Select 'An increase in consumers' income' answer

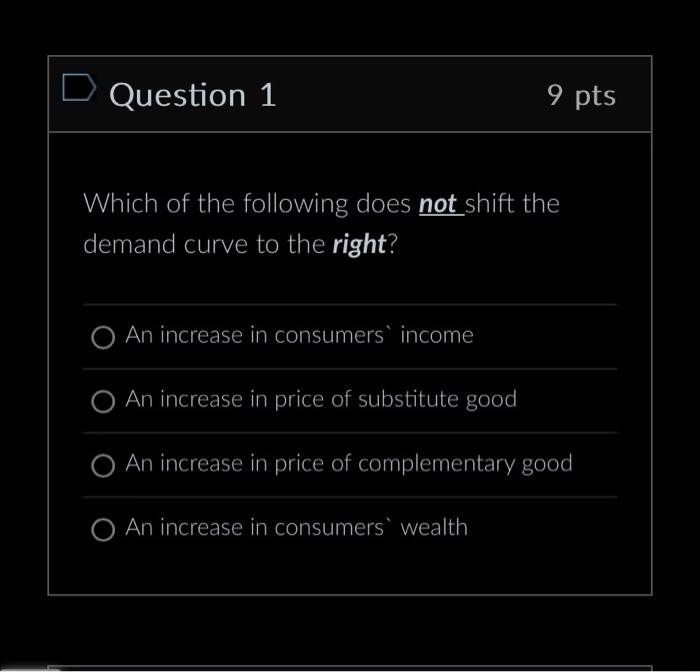pyautogui.click(x=103, y=338)
